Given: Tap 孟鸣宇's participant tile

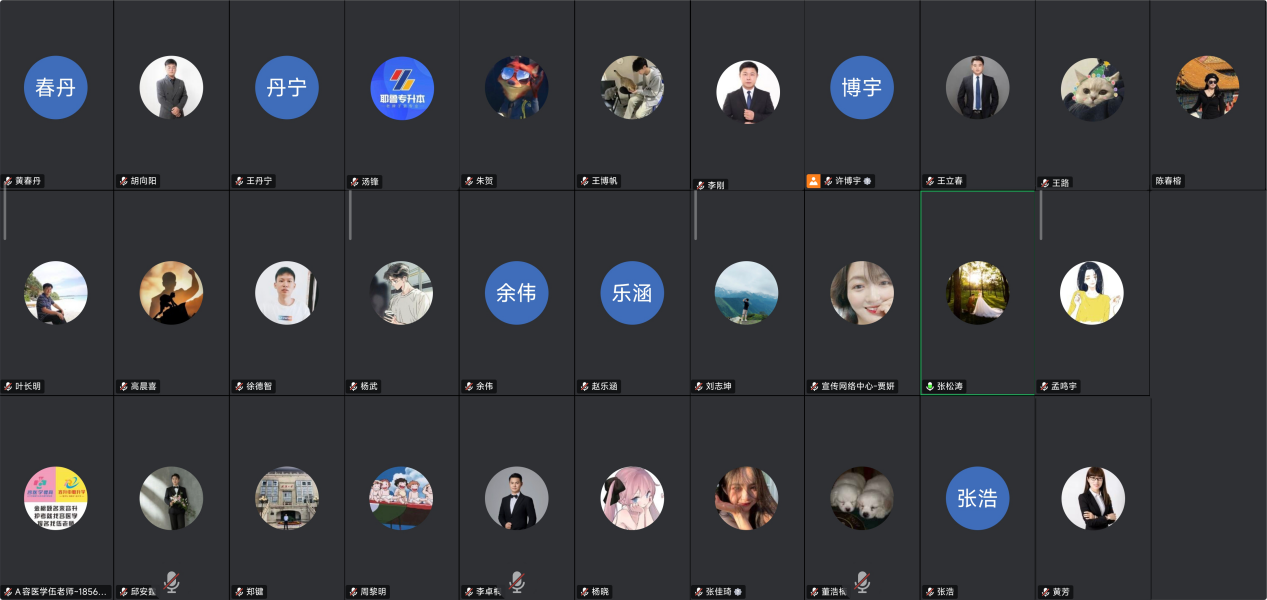Looking at the screenshot, I should click(1092, 293).
